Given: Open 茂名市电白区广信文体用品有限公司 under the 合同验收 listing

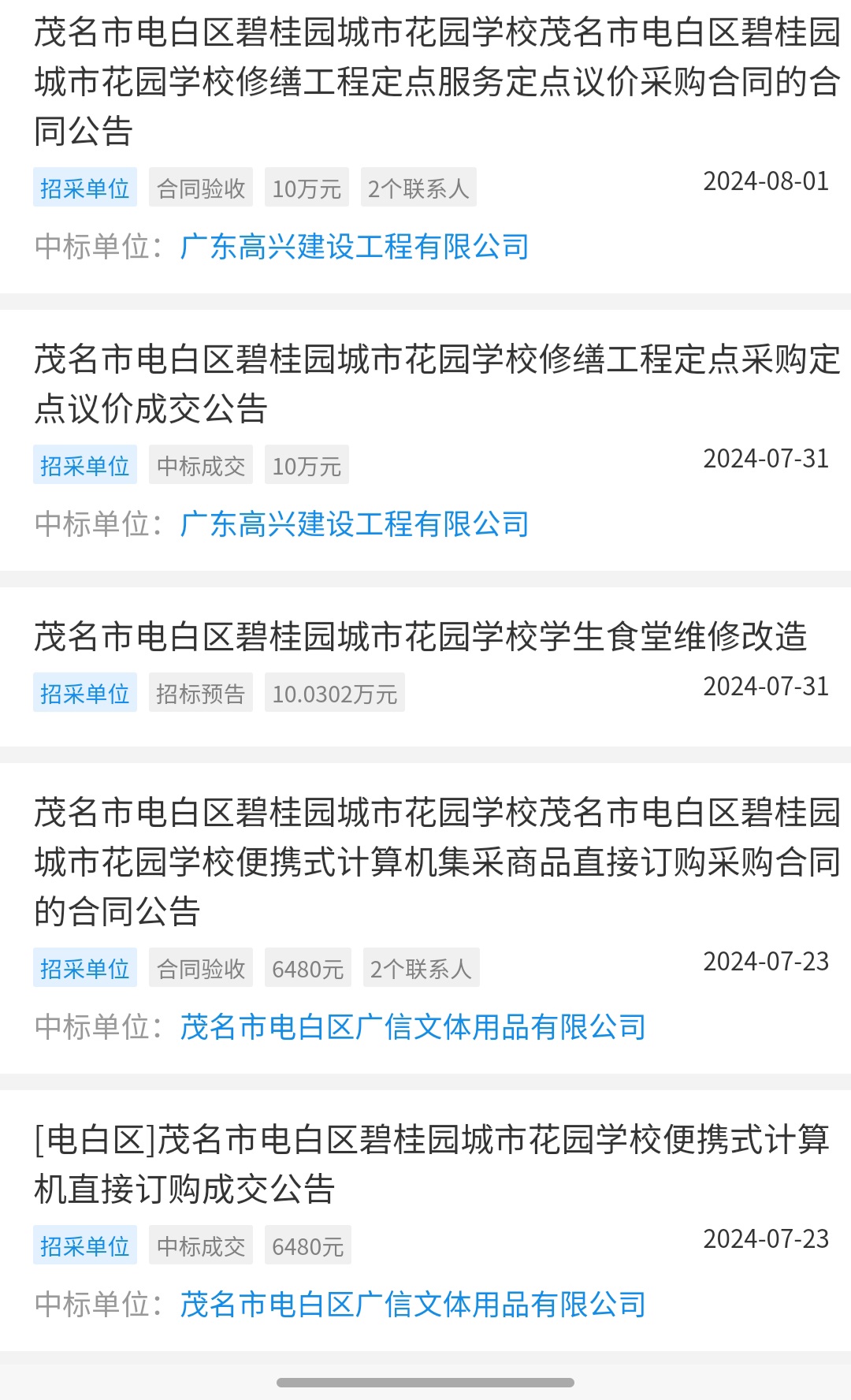Looking at the screenshot, I should pos(412,1027).
